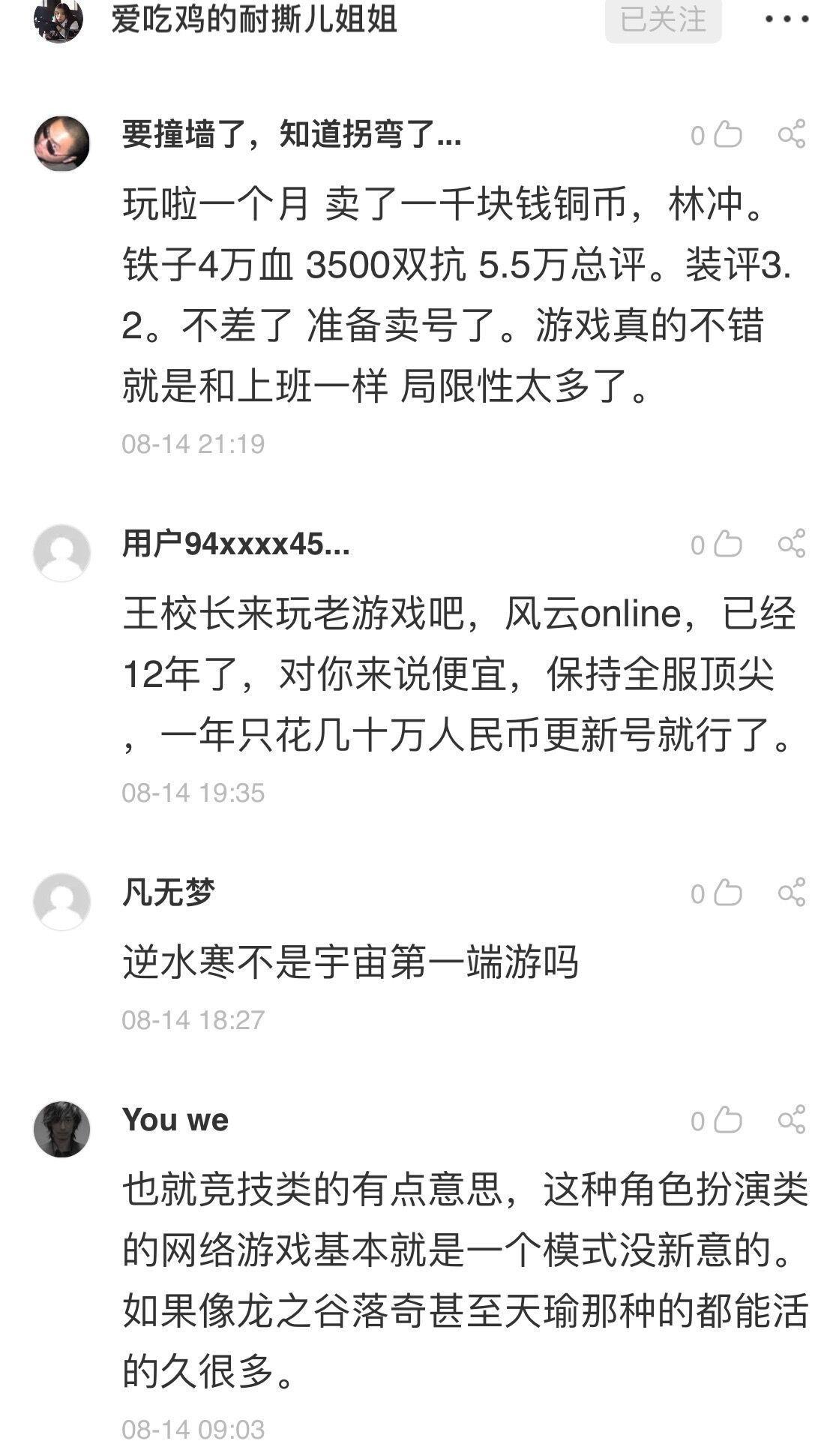The width and height of the screenshot is (833, 1456).
Task: Open the profile picture of 用户94xxxx45
Action: [61, 553]
